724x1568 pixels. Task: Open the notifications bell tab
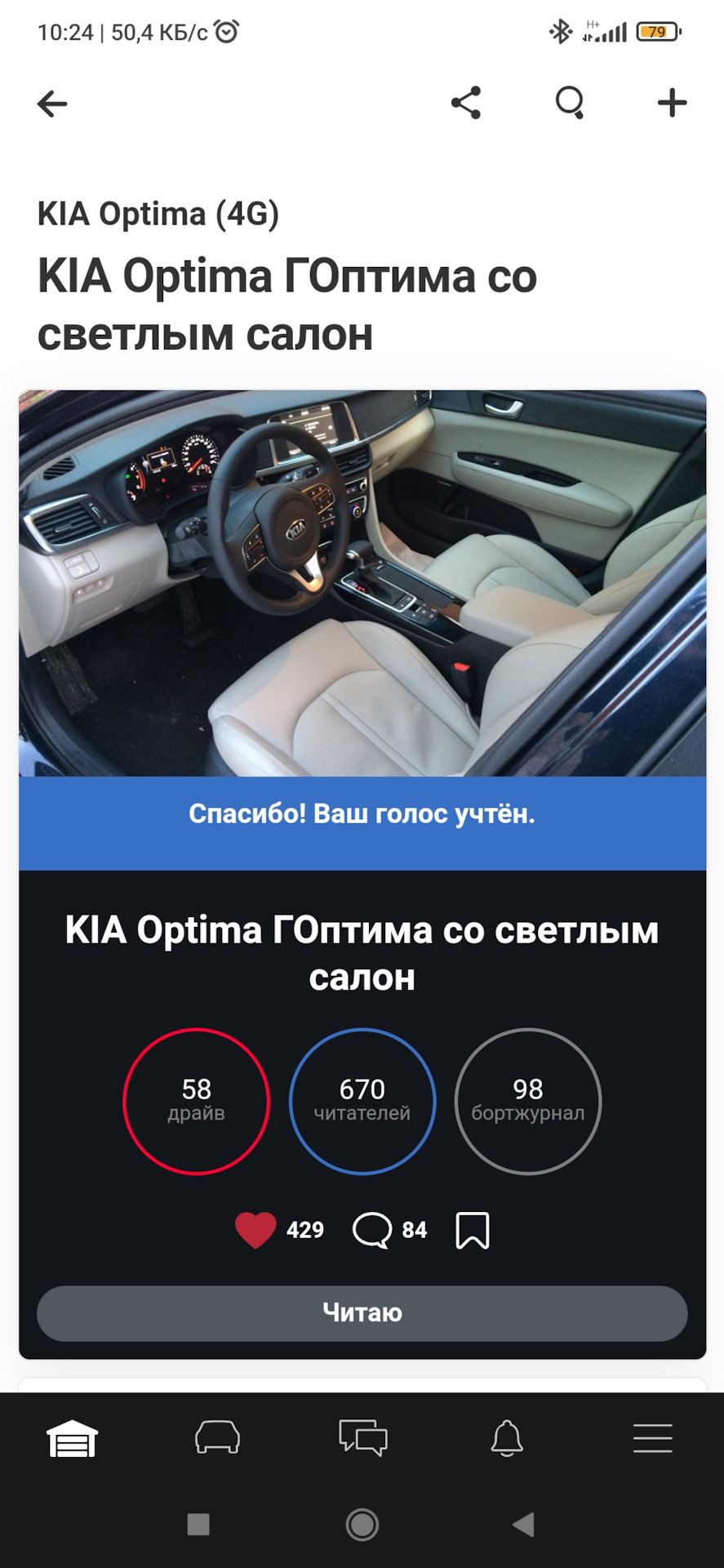tap(507, 1438)
